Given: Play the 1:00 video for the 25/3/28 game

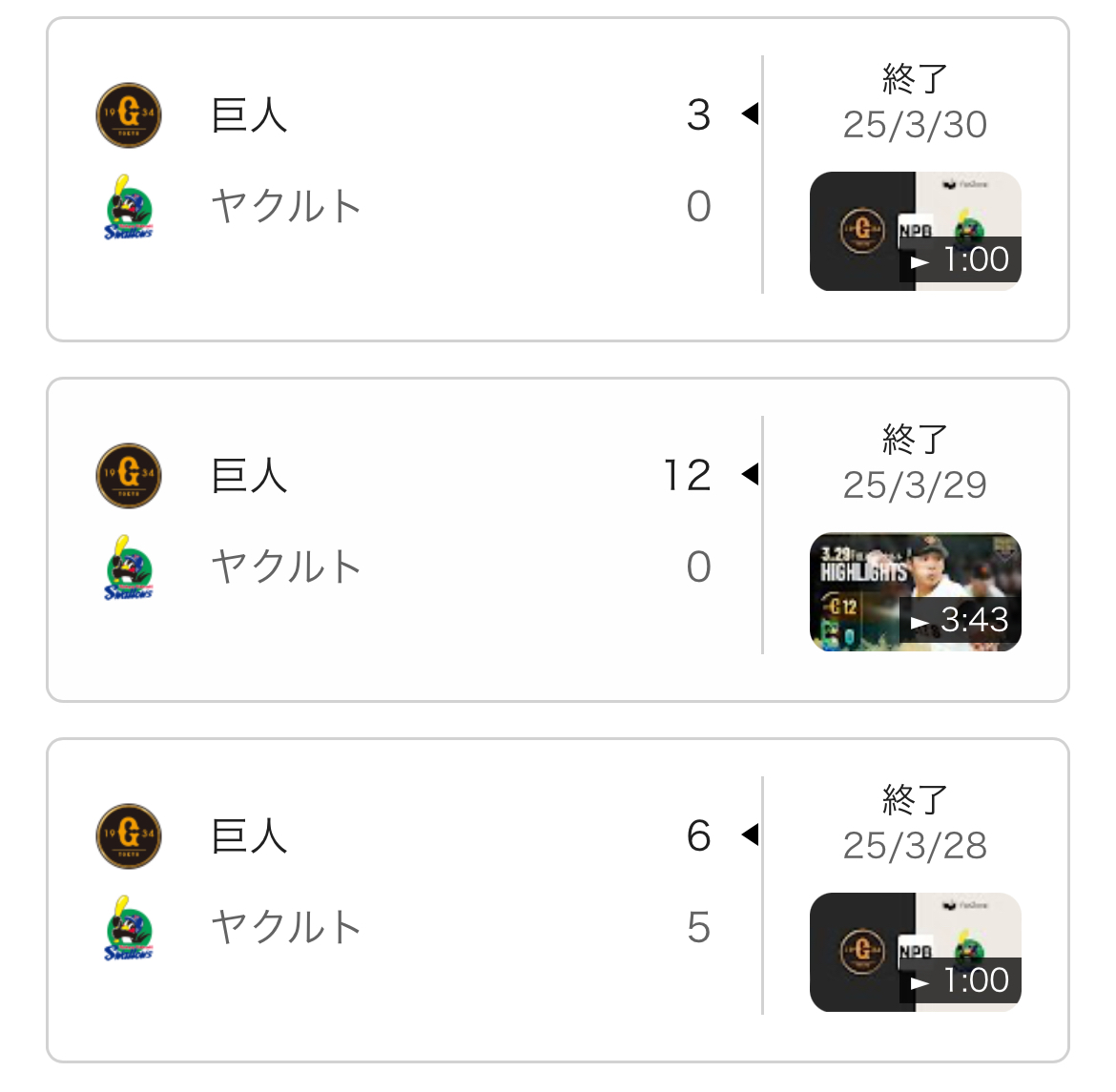Looking at the screenshot, I should tap(915, 952).
